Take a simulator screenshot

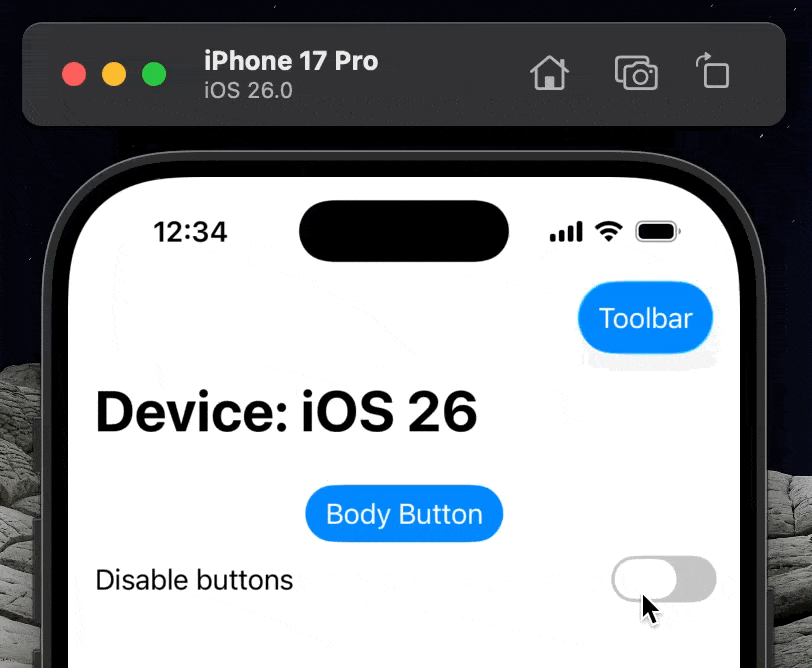pyautogui.click(x=636, y=73)
